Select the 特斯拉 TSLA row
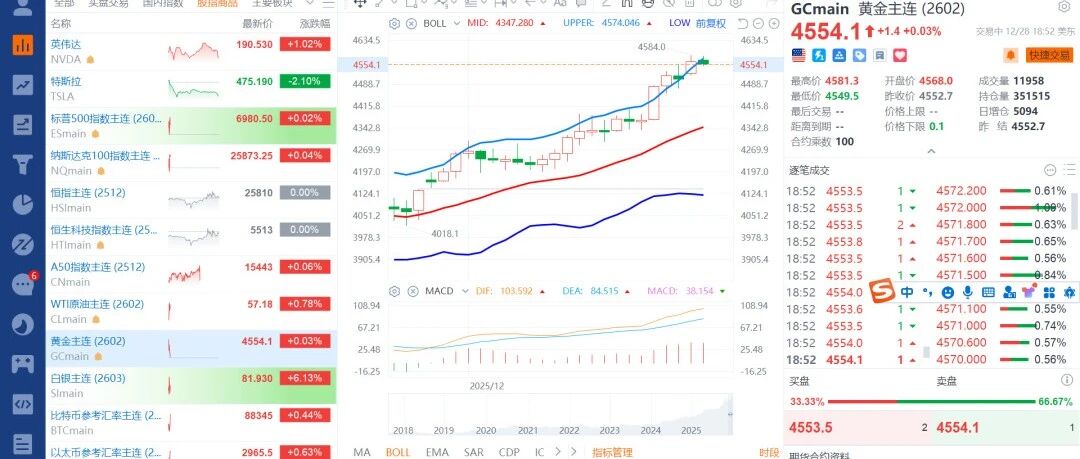This screenshot has height=459, width=1080. point(191,89)
